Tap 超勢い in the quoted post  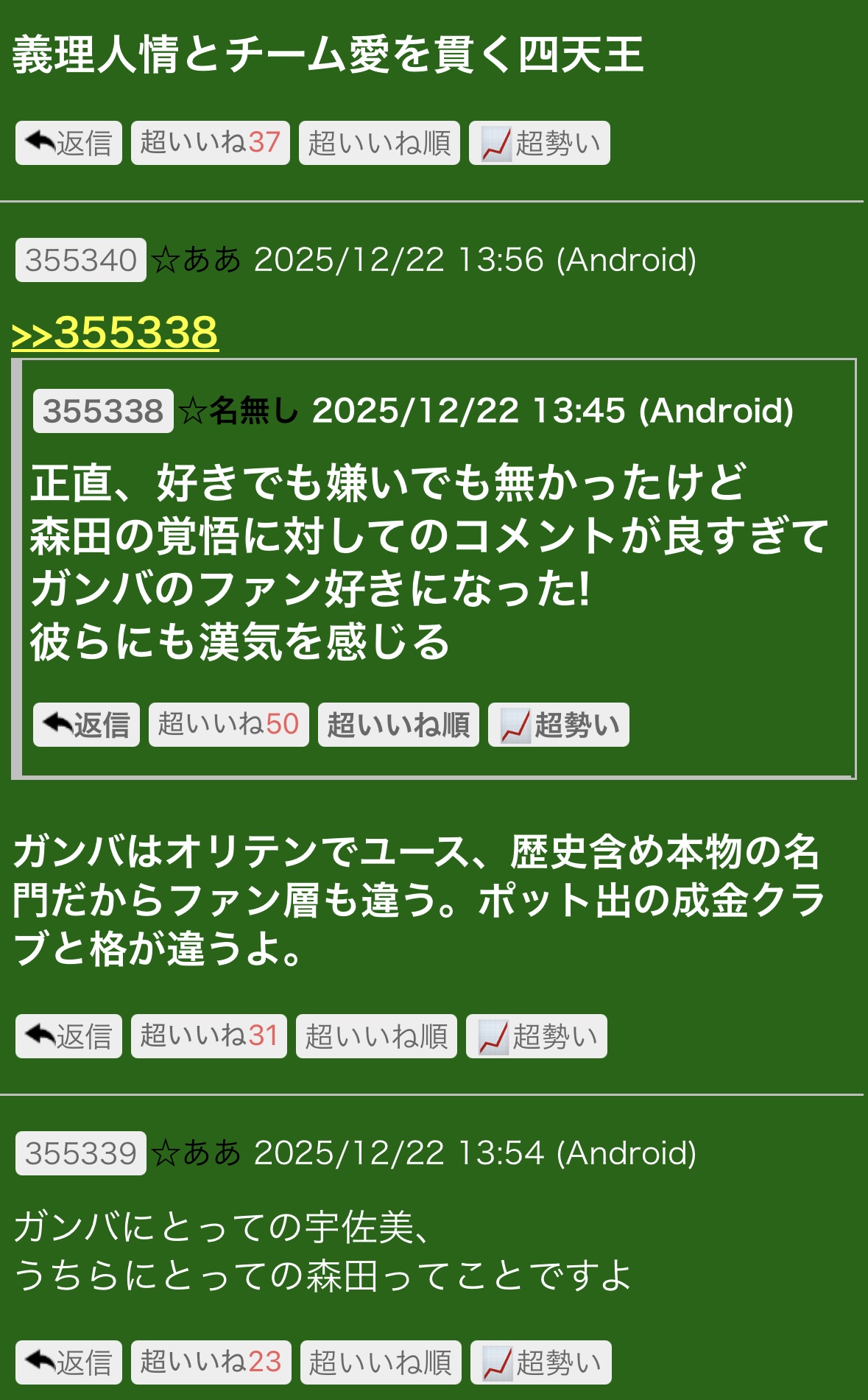(x=558, y=725)
